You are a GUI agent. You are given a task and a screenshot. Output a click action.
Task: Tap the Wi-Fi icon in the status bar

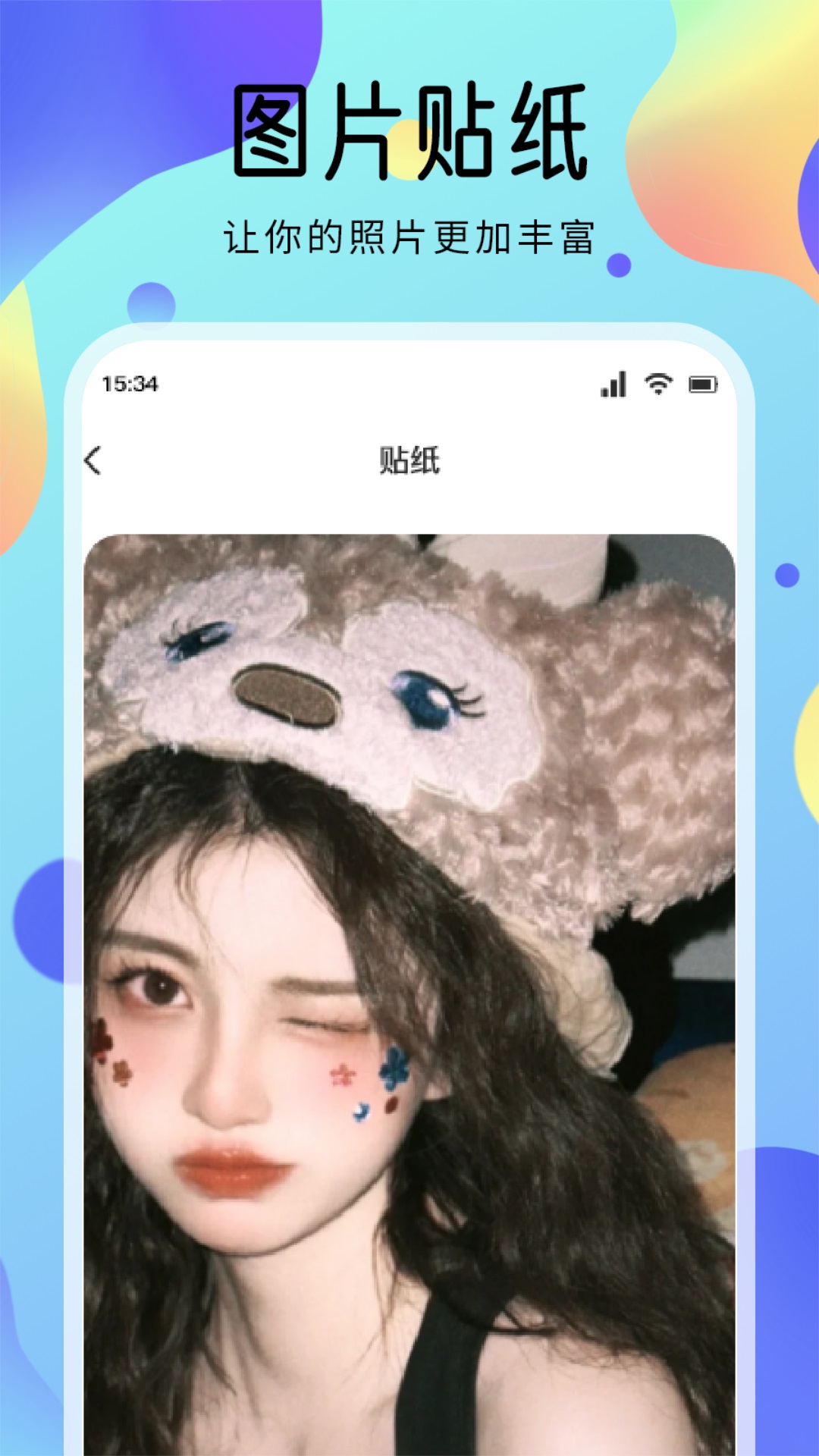660,385
